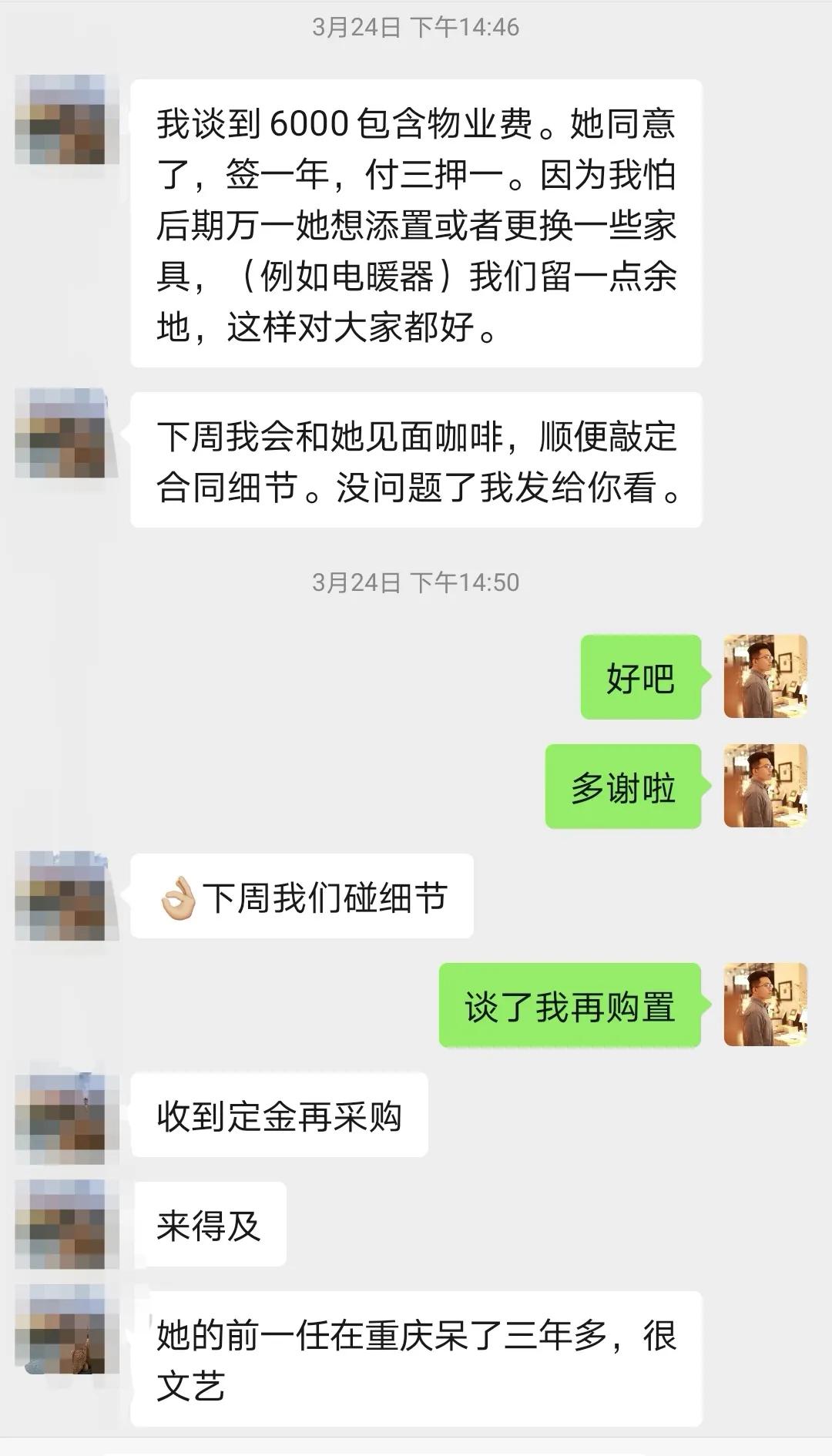Click your avatar next to 多谢啦 message
This screenshot has width=832, height=1456.
[x=763, y=786]
